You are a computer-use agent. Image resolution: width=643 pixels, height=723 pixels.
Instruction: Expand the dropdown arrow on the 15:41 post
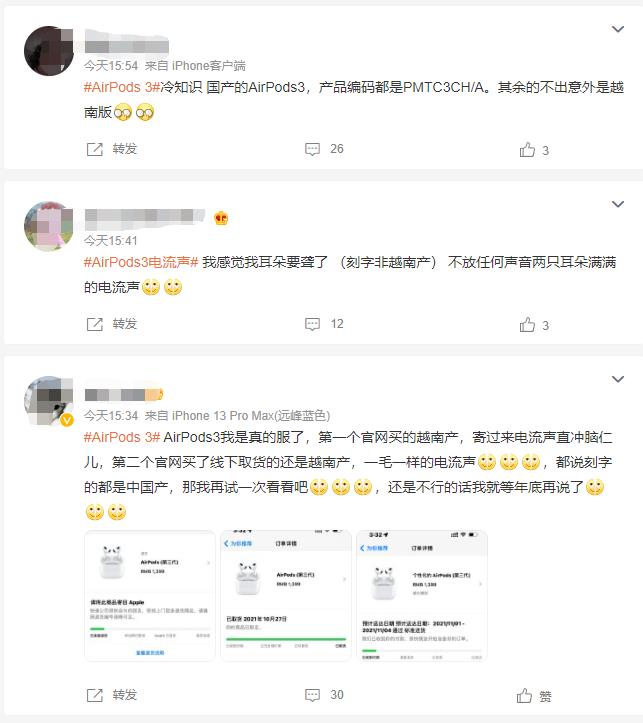pos(617,204)
